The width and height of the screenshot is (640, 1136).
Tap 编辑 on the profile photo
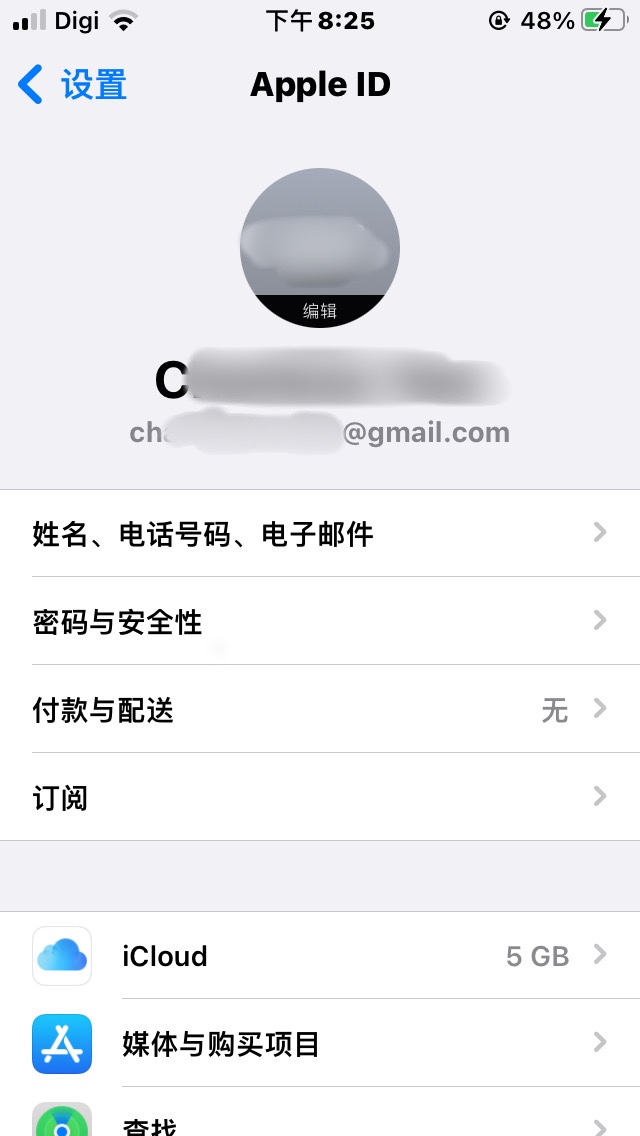click(x=320, y=311)
